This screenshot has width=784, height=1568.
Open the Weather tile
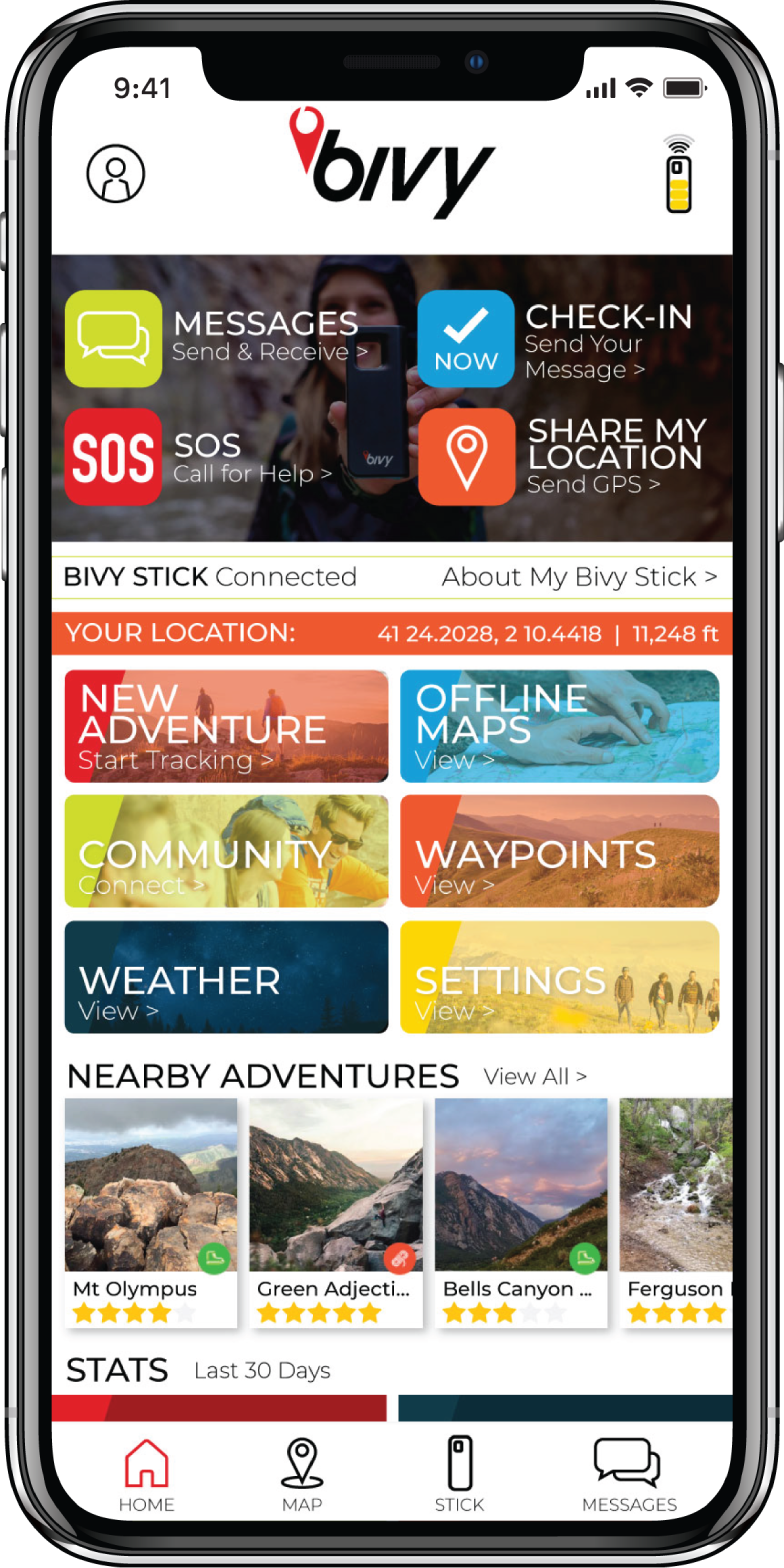tap(225, 977)
